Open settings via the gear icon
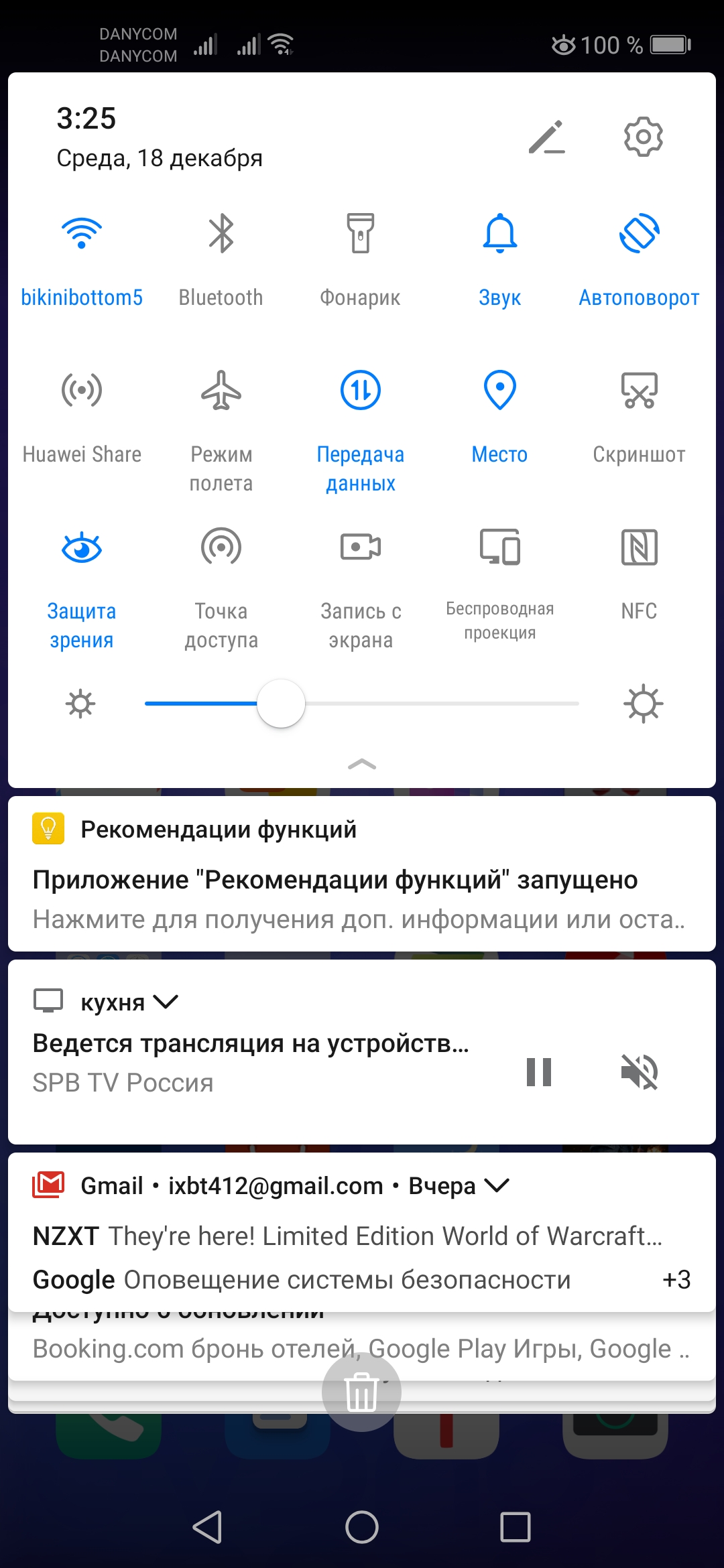Viewport: 724px width, 1568px height. 643,137
